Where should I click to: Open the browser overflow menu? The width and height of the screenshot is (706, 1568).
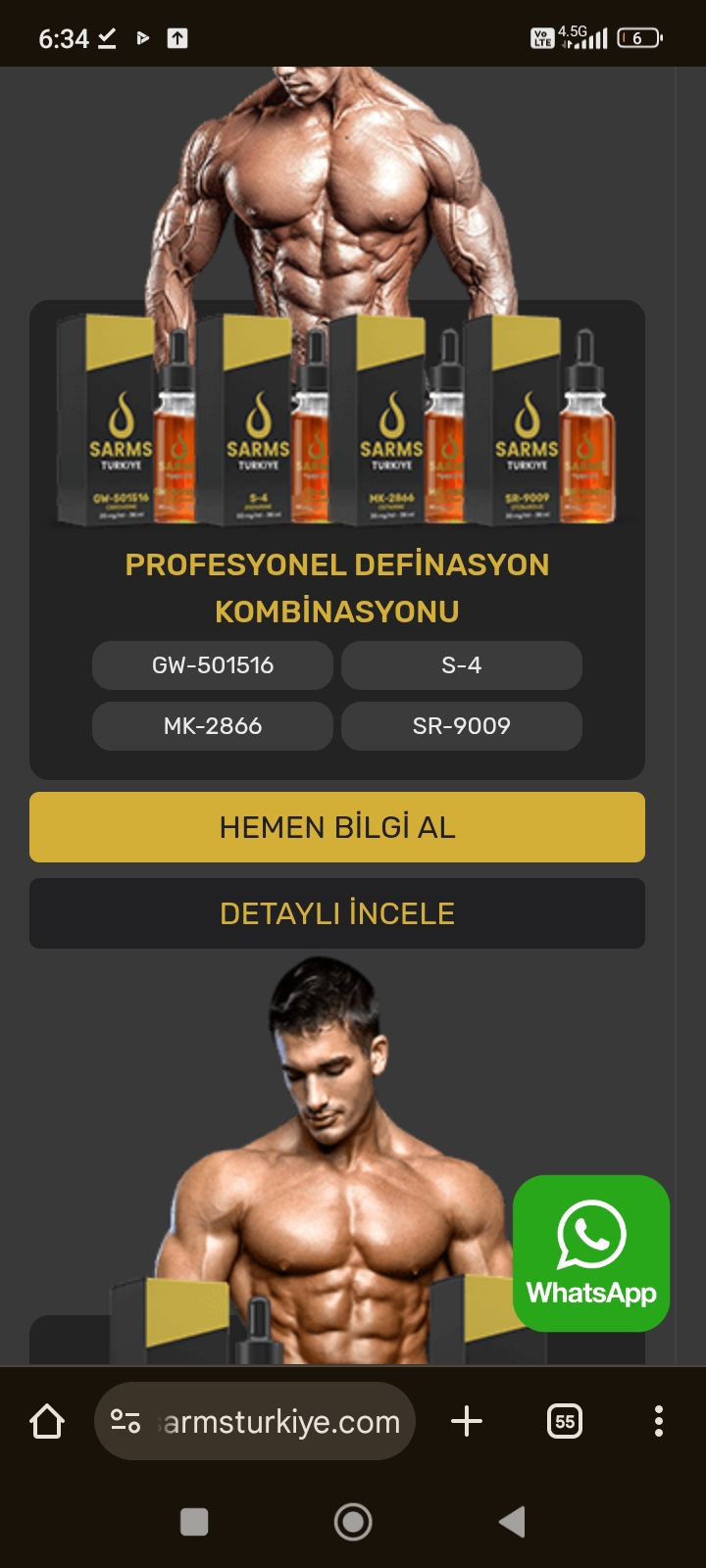658,1421
